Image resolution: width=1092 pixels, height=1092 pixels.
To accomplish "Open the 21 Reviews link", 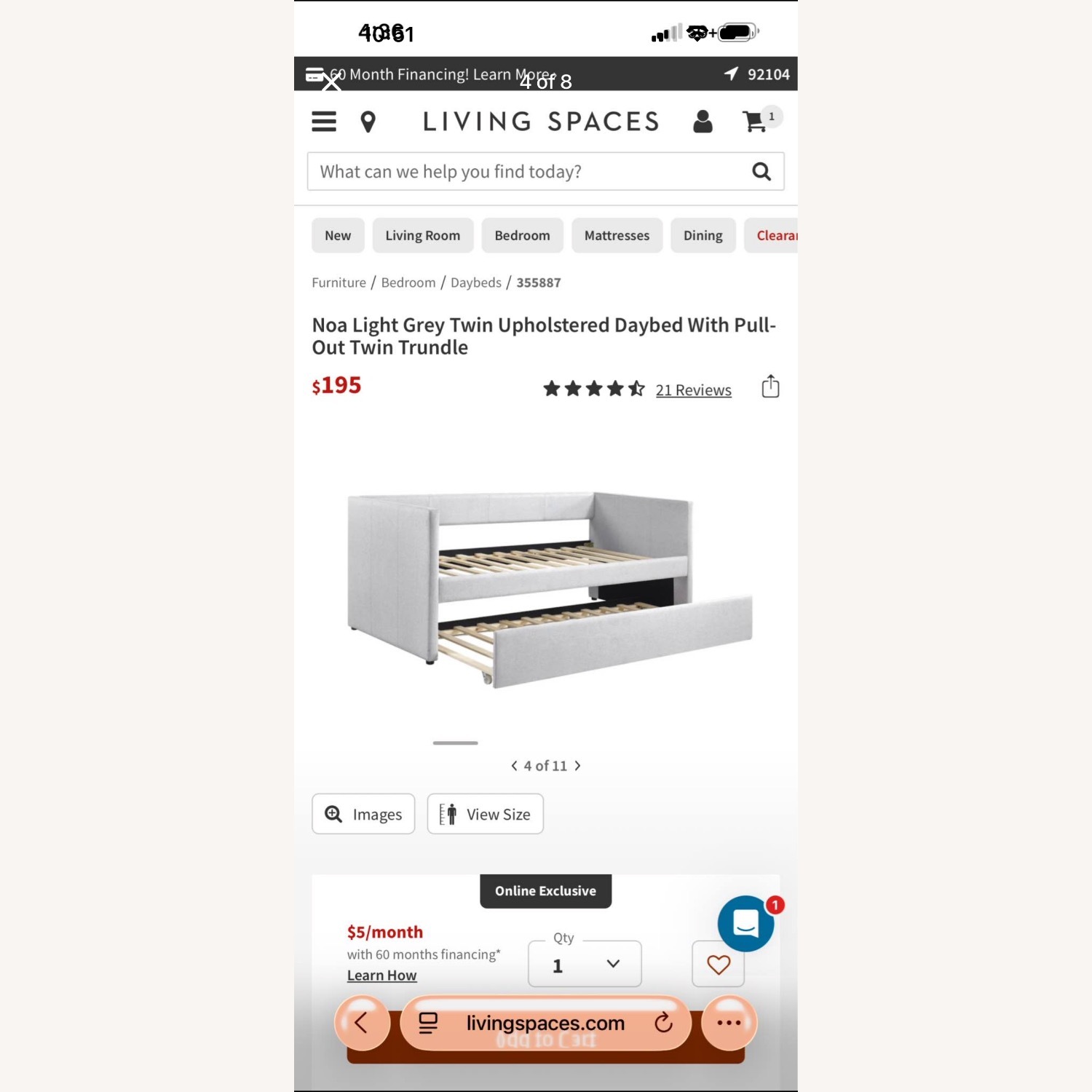I will click(x=693, y=390).
